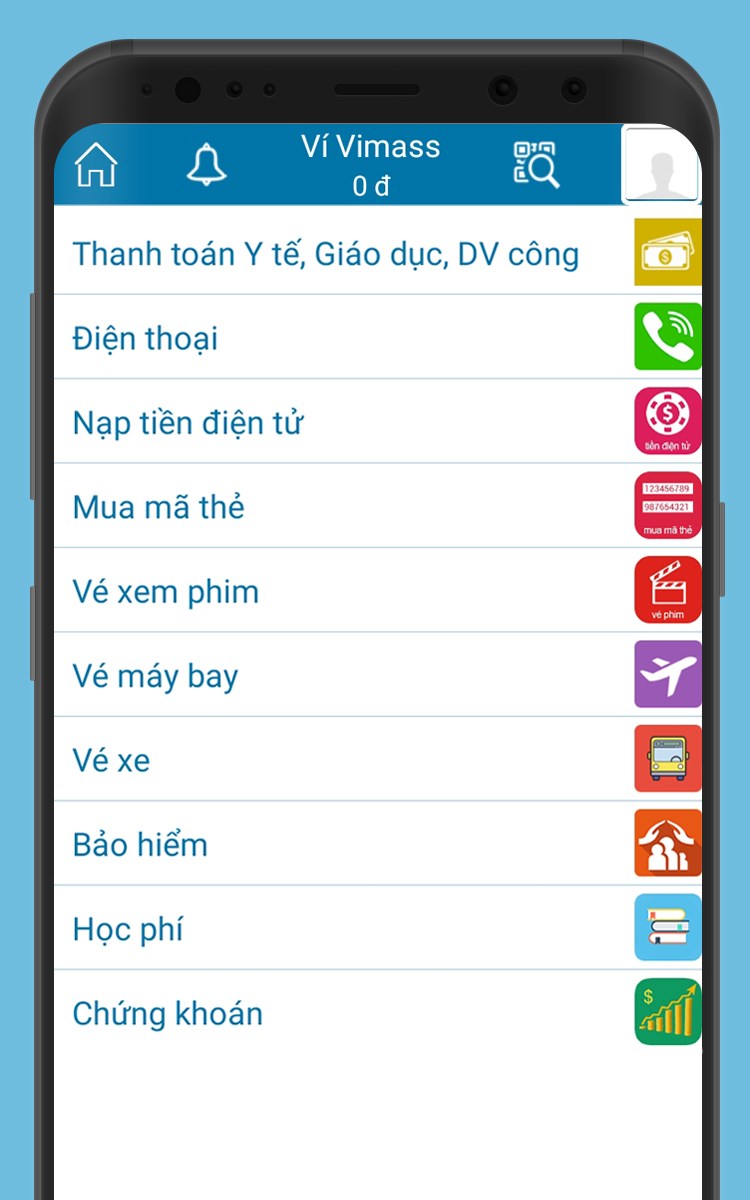Tap the QR code scanner icon
750x1200 pixels.
(x=536, y=164)
